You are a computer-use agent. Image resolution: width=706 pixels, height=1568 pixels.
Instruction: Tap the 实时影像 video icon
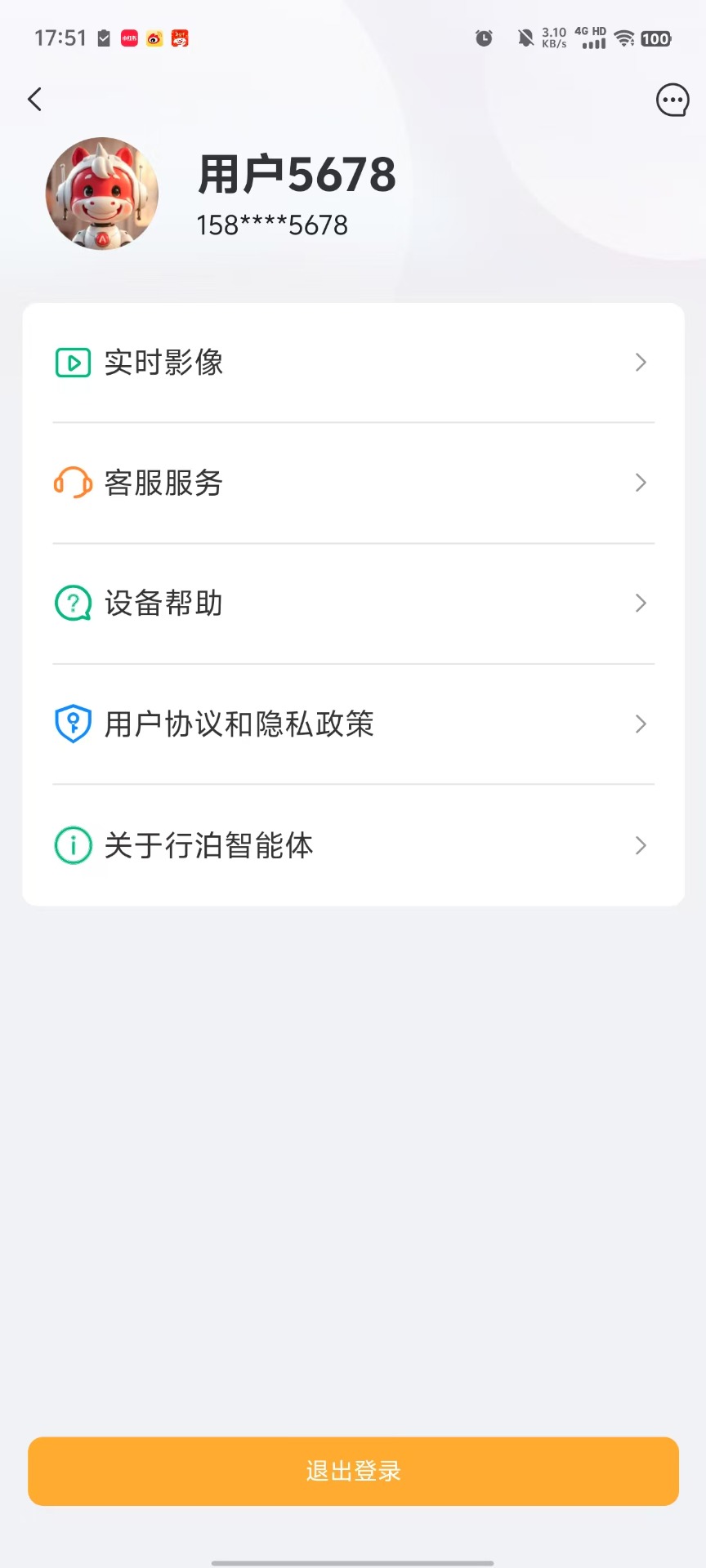[72, 362]
